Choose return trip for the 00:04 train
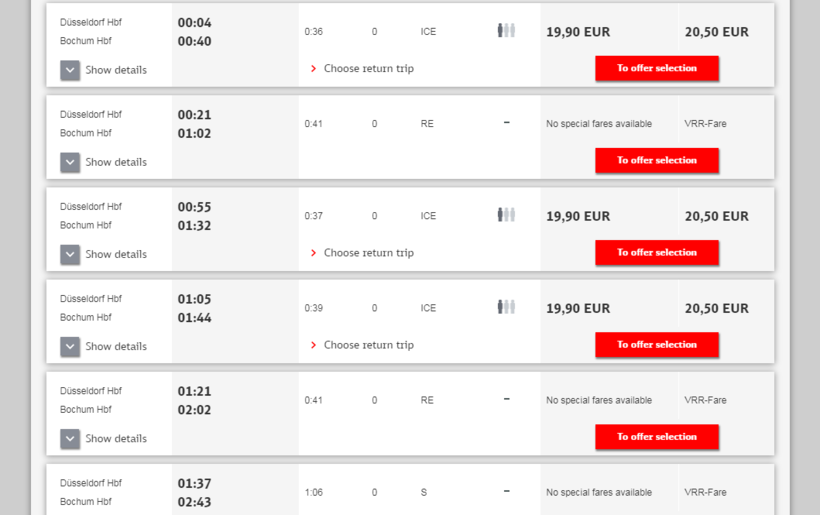Image resolution: width=820 pixels, height=515 pixels. pos(368,69)
